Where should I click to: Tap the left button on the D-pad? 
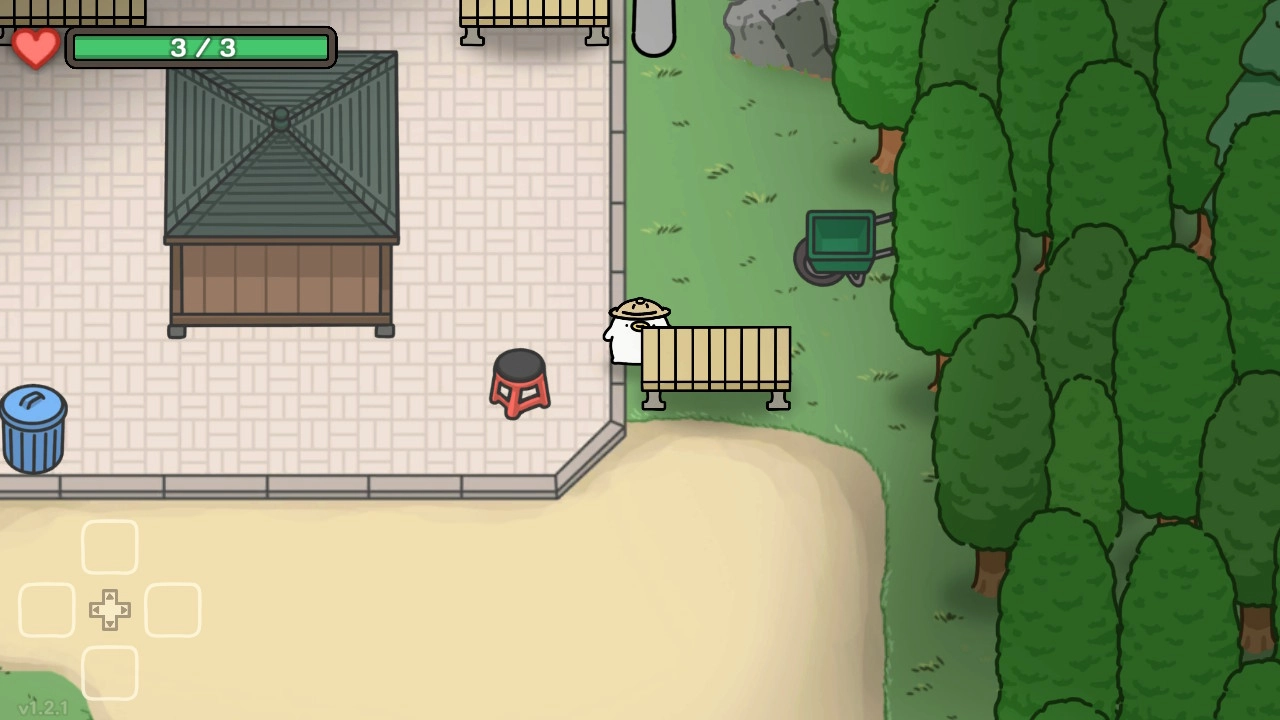[47, 610]
